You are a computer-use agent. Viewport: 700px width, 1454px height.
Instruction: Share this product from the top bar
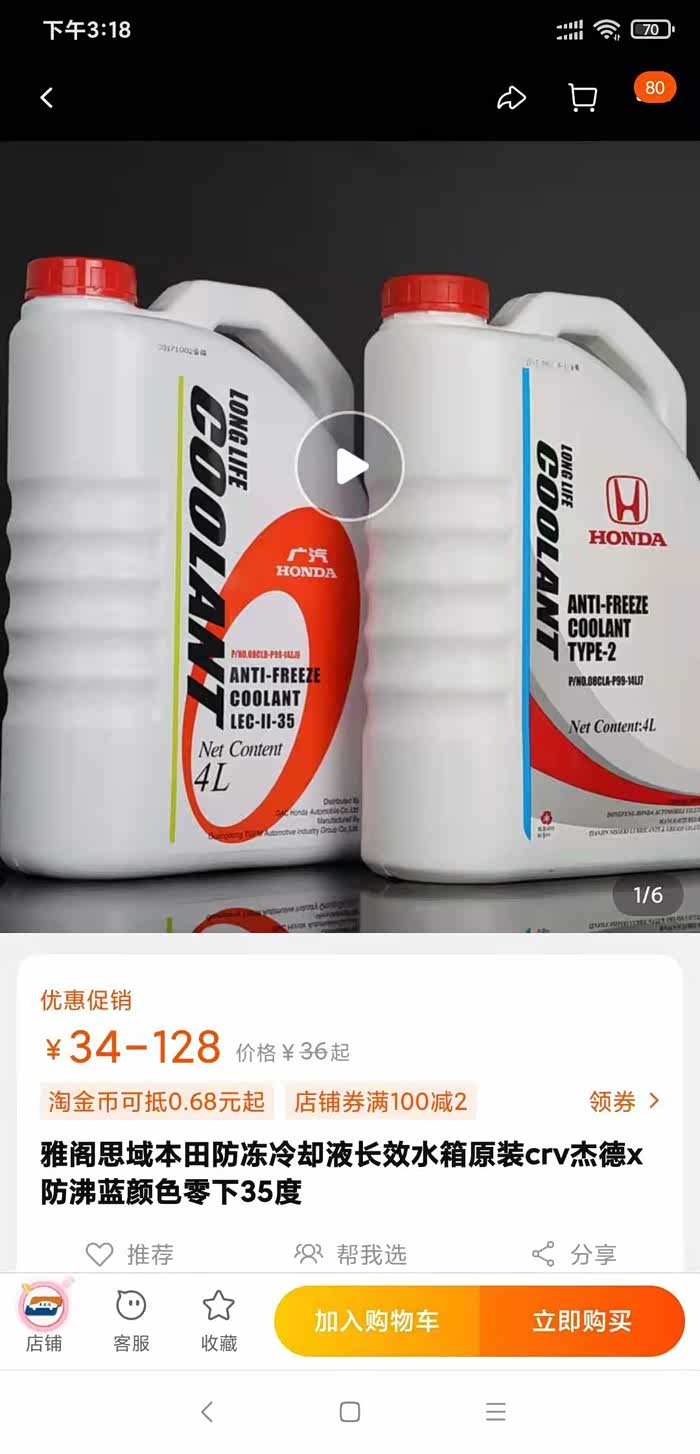click(511, 98)
